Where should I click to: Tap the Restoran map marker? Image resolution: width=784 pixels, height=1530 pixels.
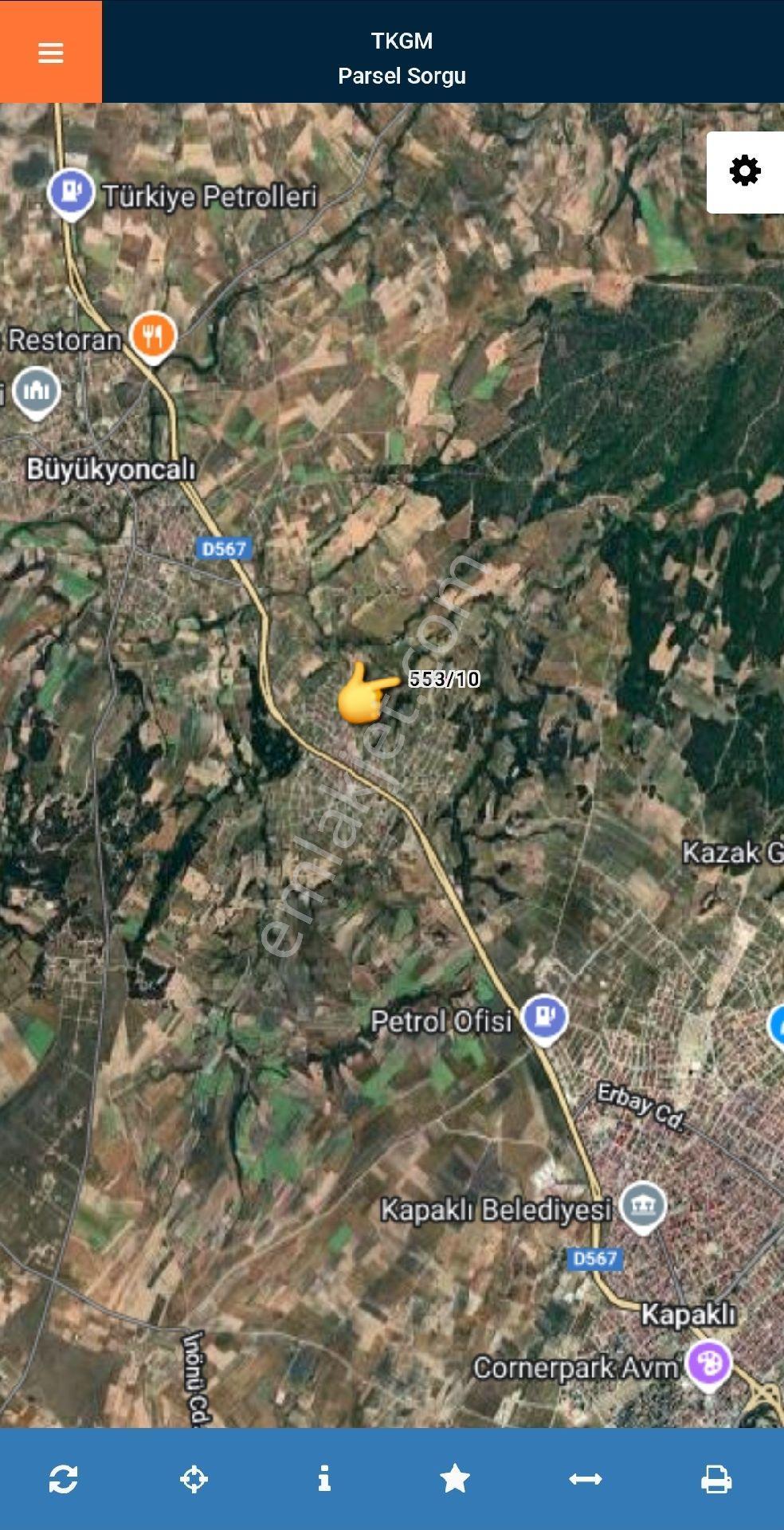point(154,338)
